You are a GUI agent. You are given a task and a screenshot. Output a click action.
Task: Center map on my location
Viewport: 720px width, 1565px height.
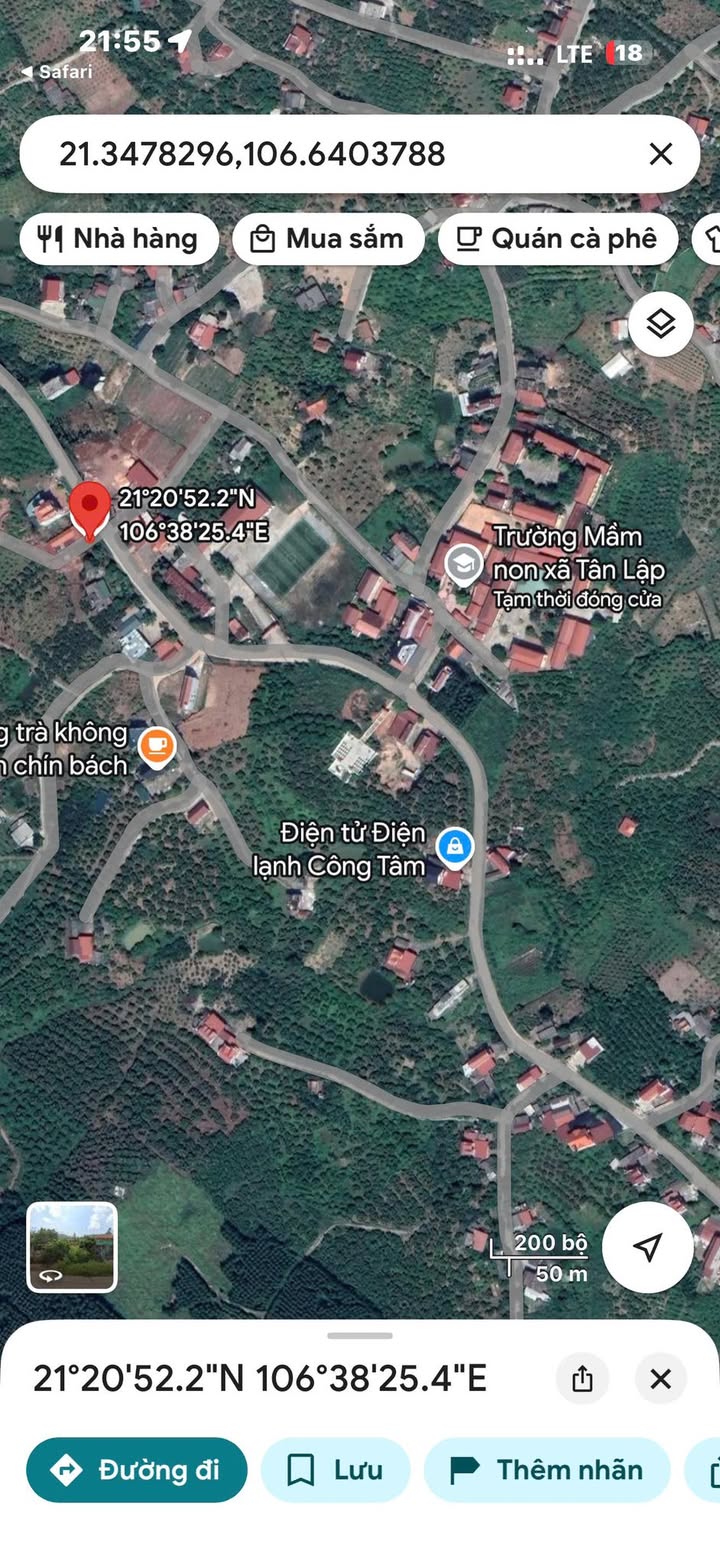648,1247
